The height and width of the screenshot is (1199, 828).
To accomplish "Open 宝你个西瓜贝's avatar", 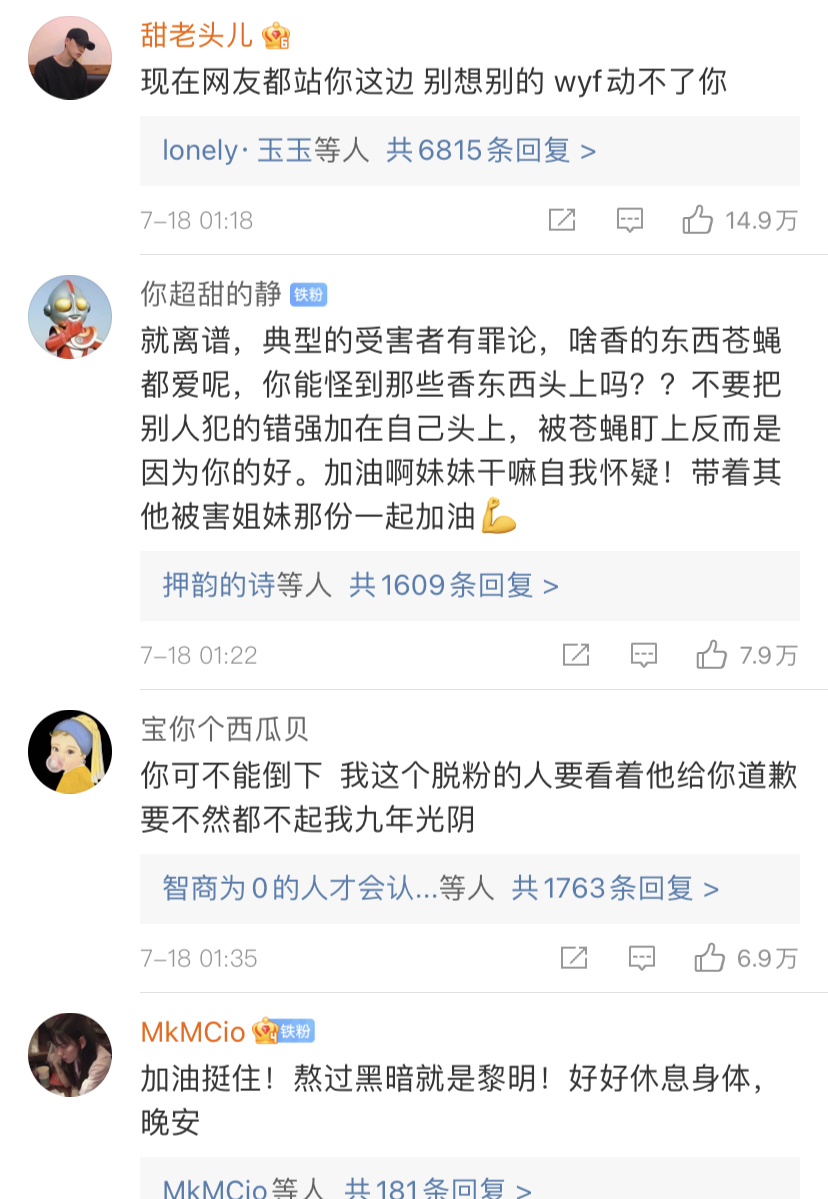I will [69, 752].
